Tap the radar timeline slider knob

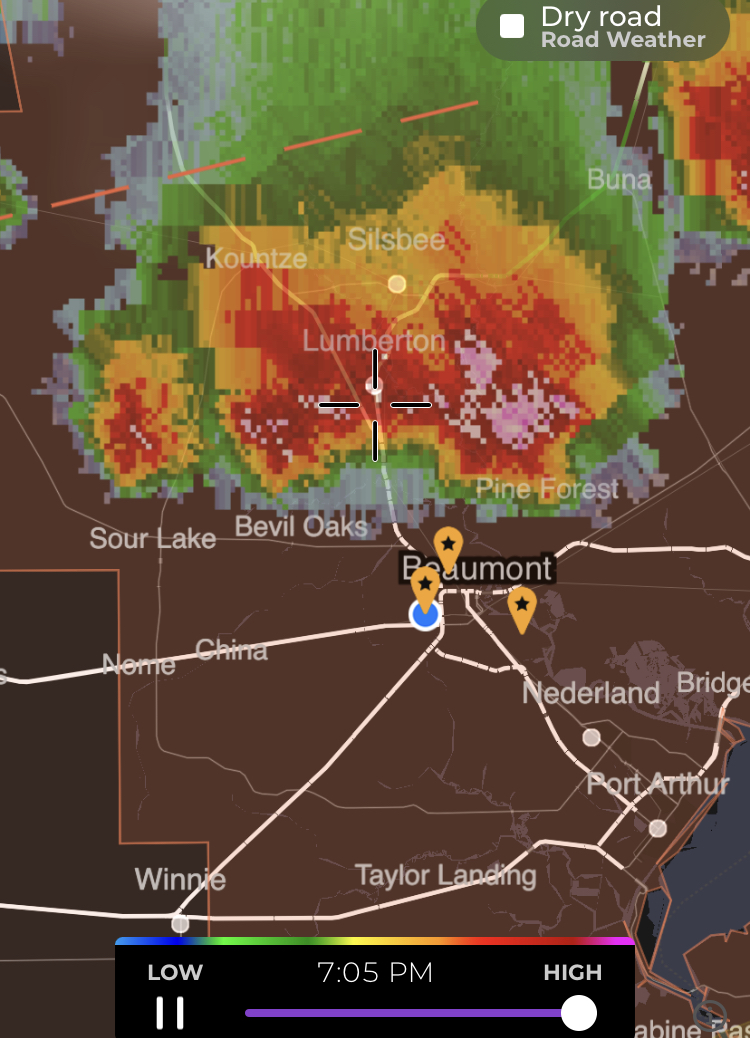coord(578,1013)
